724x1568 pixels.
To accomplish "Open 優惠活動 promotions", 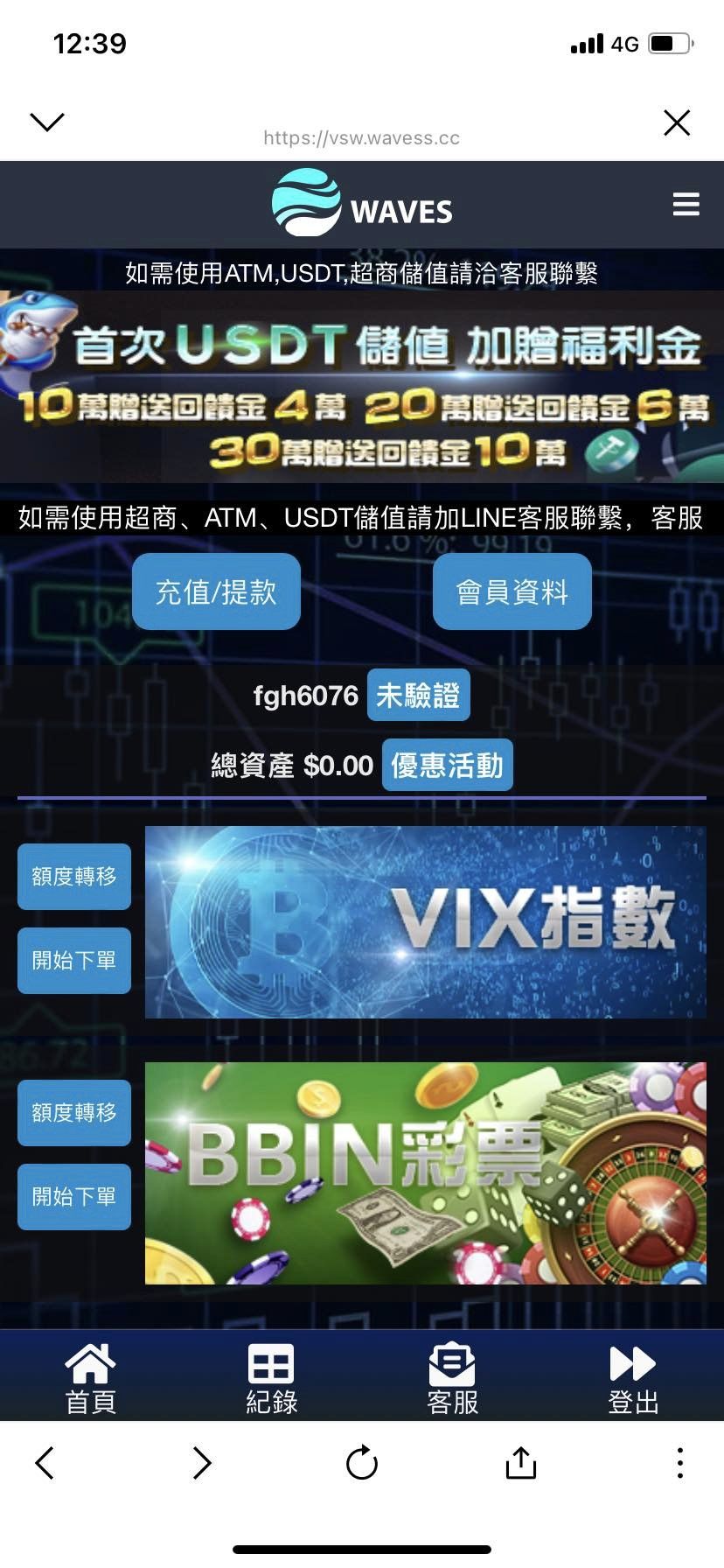I will (x=447, y=766).
